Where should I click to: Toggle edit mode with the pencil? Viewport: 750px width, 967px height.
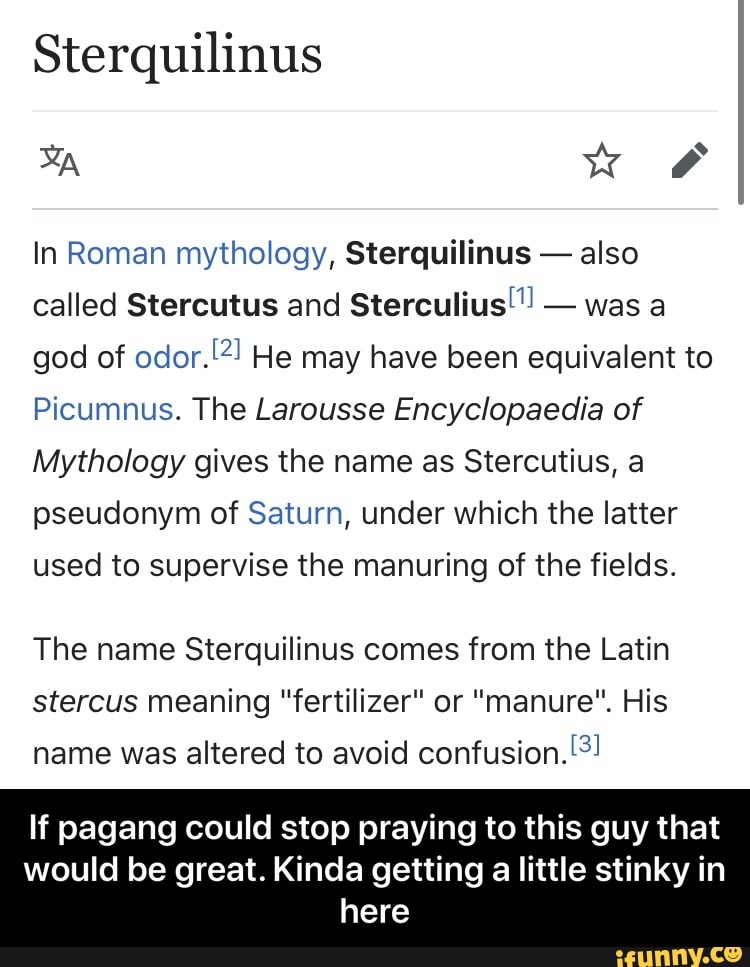(690, 158)
